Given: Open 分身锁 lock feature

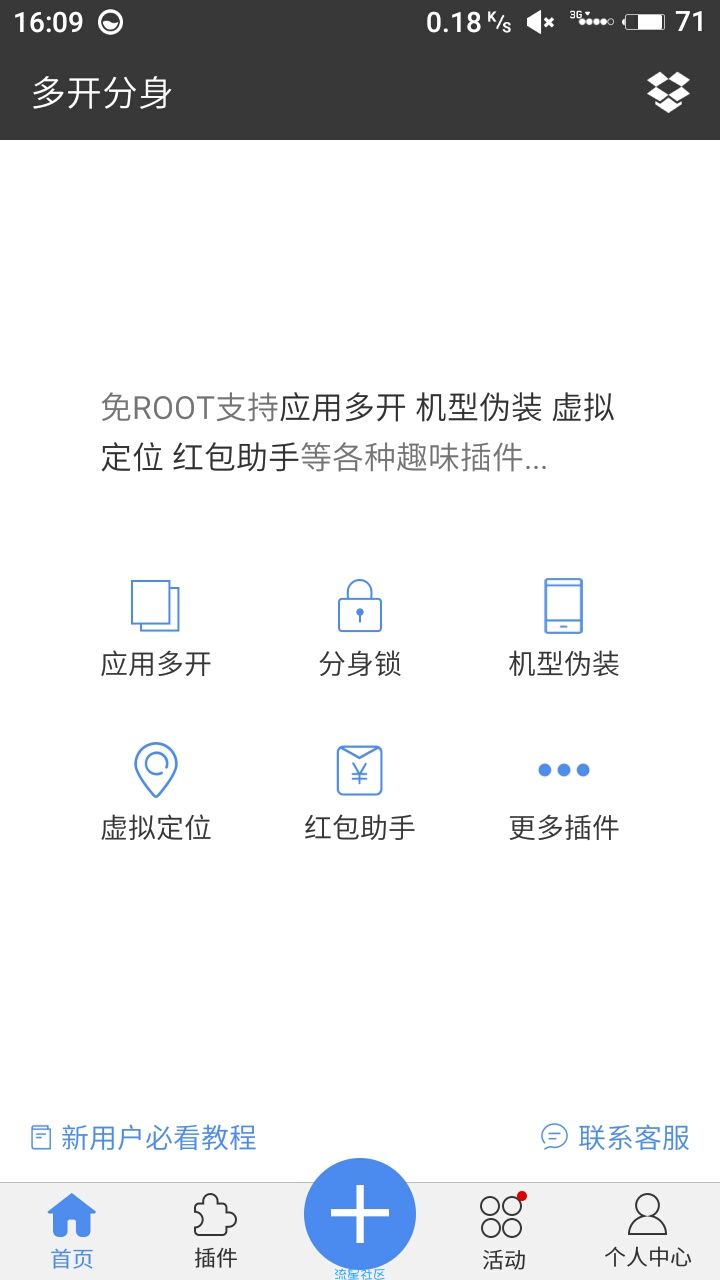Looking at the screenshot, I should (360, 628).
